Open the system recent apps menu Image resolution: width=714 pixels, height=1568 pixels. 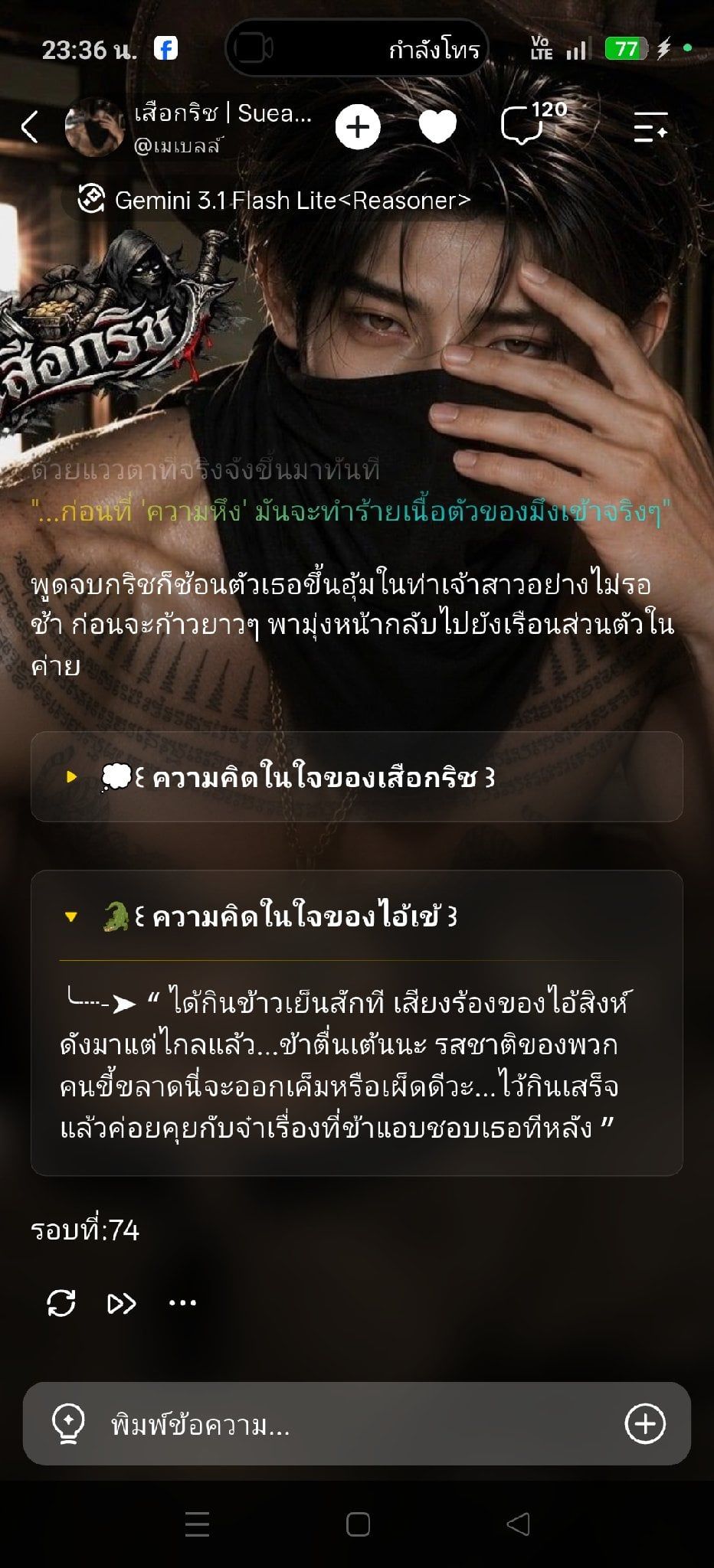197,1524
